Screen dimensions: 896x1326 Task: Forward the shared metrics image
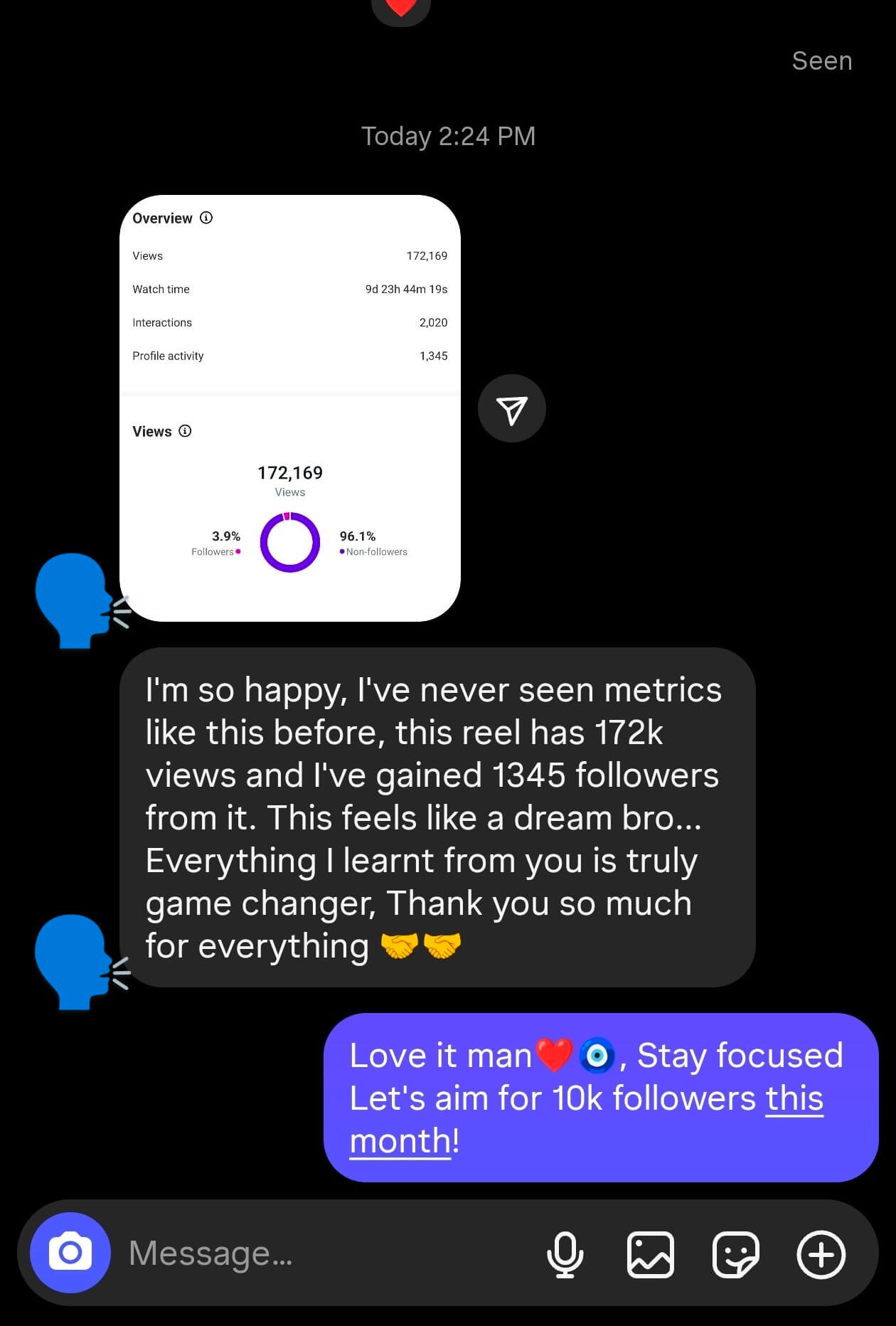tap(511, 408)
